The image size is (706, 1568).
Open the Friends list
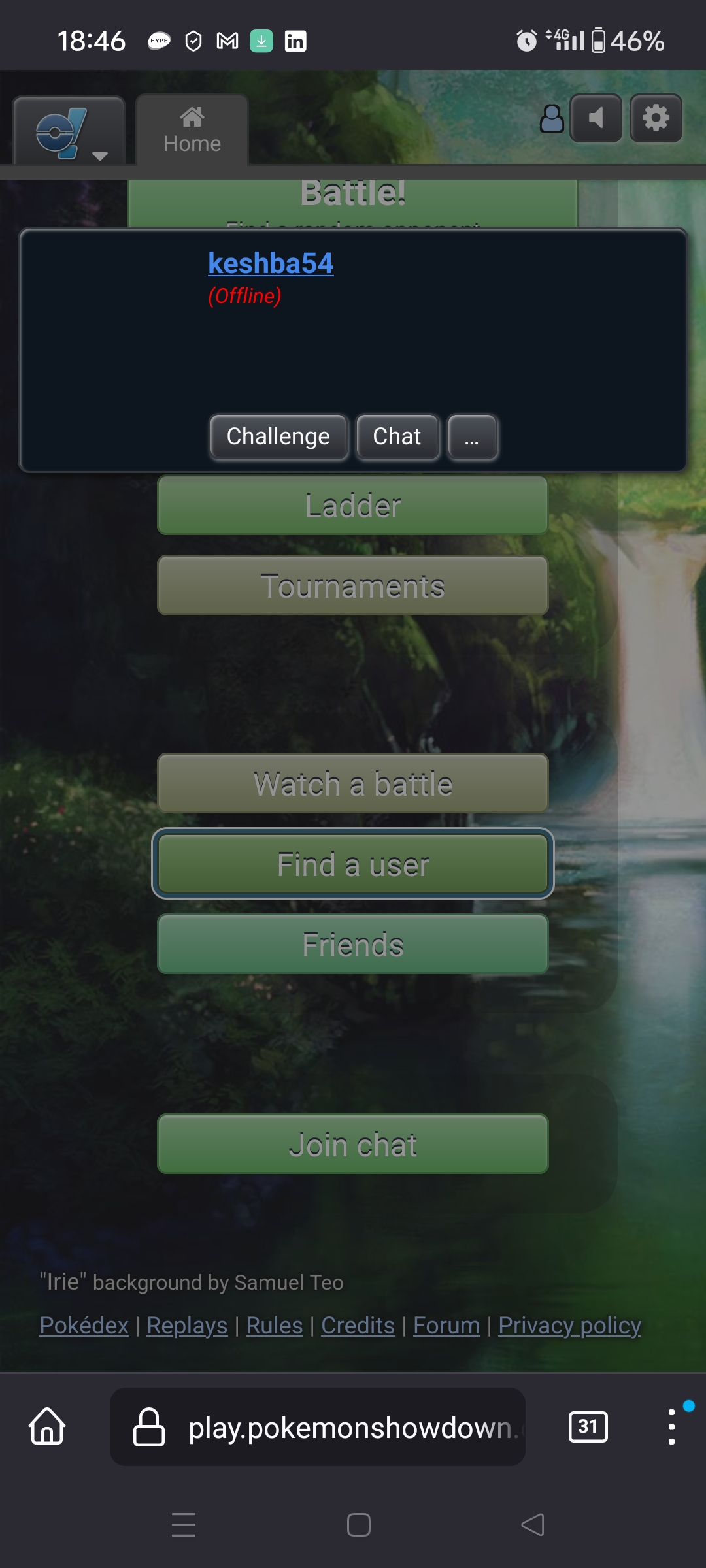[353, 944]
